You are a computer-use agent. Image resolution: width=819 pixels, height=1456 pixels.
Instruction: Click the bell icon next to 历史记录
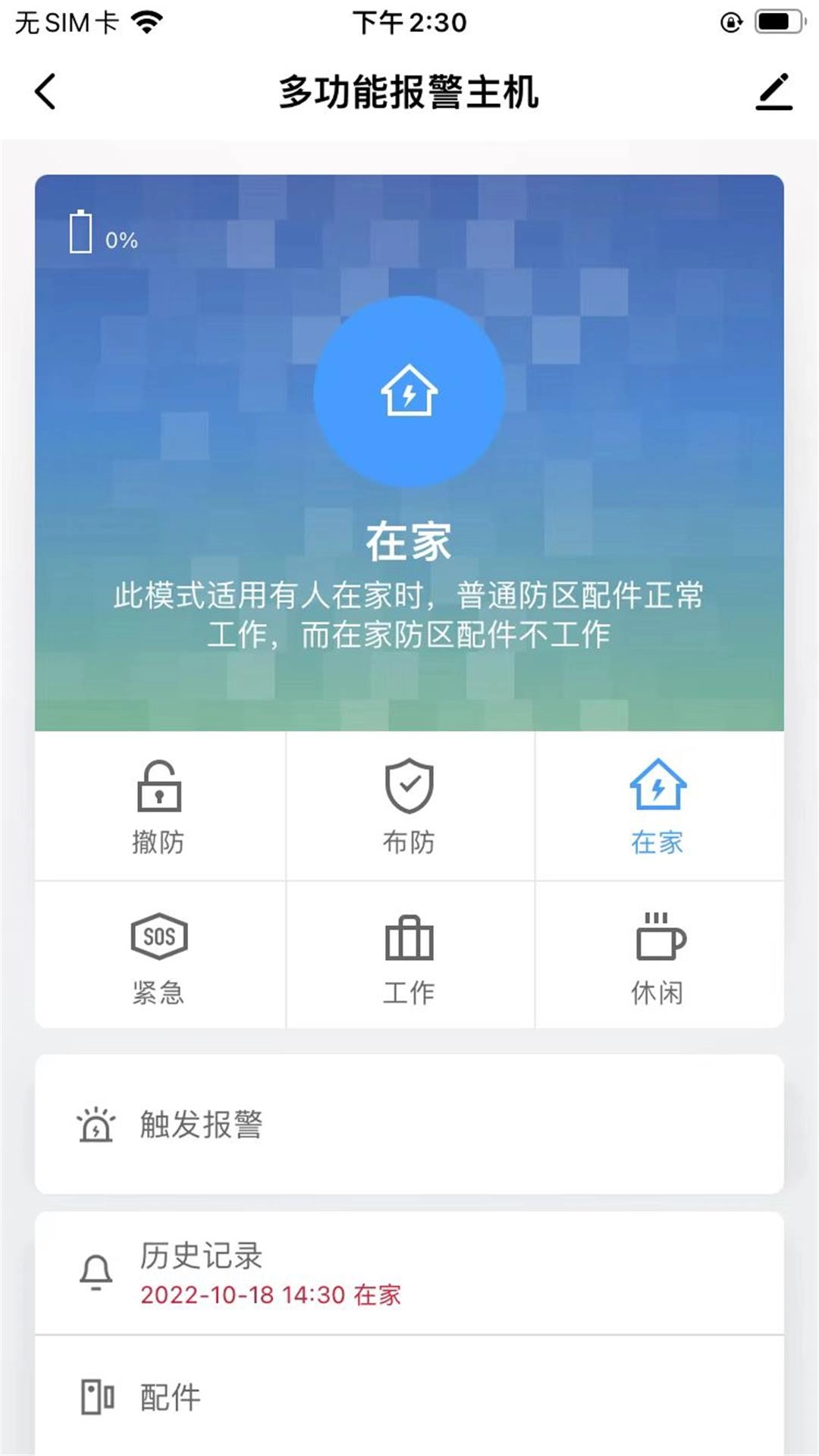95,1274
